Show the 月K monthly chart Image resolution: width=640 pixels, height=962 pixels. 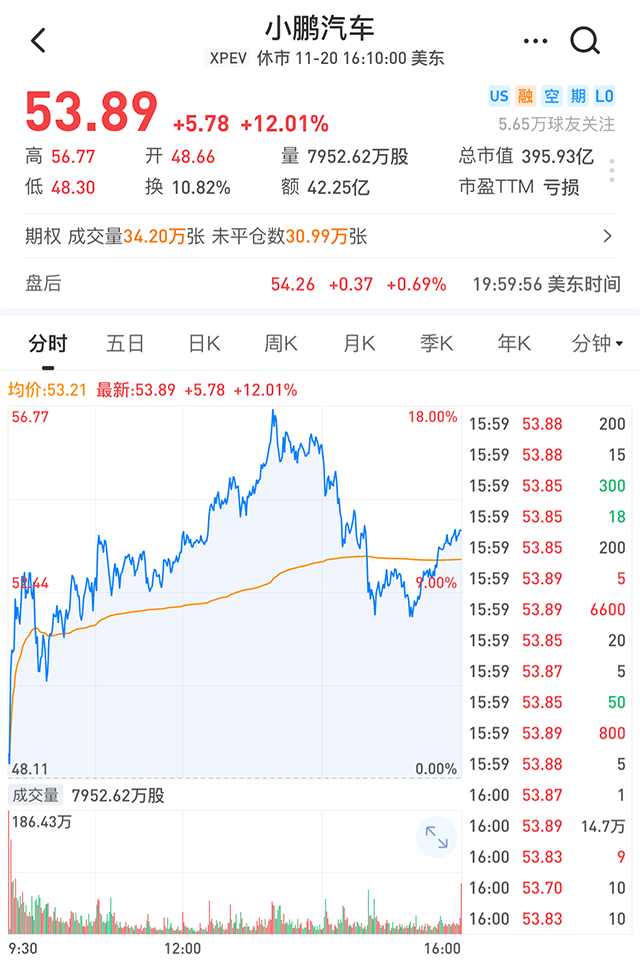click(x=359, y=344)
